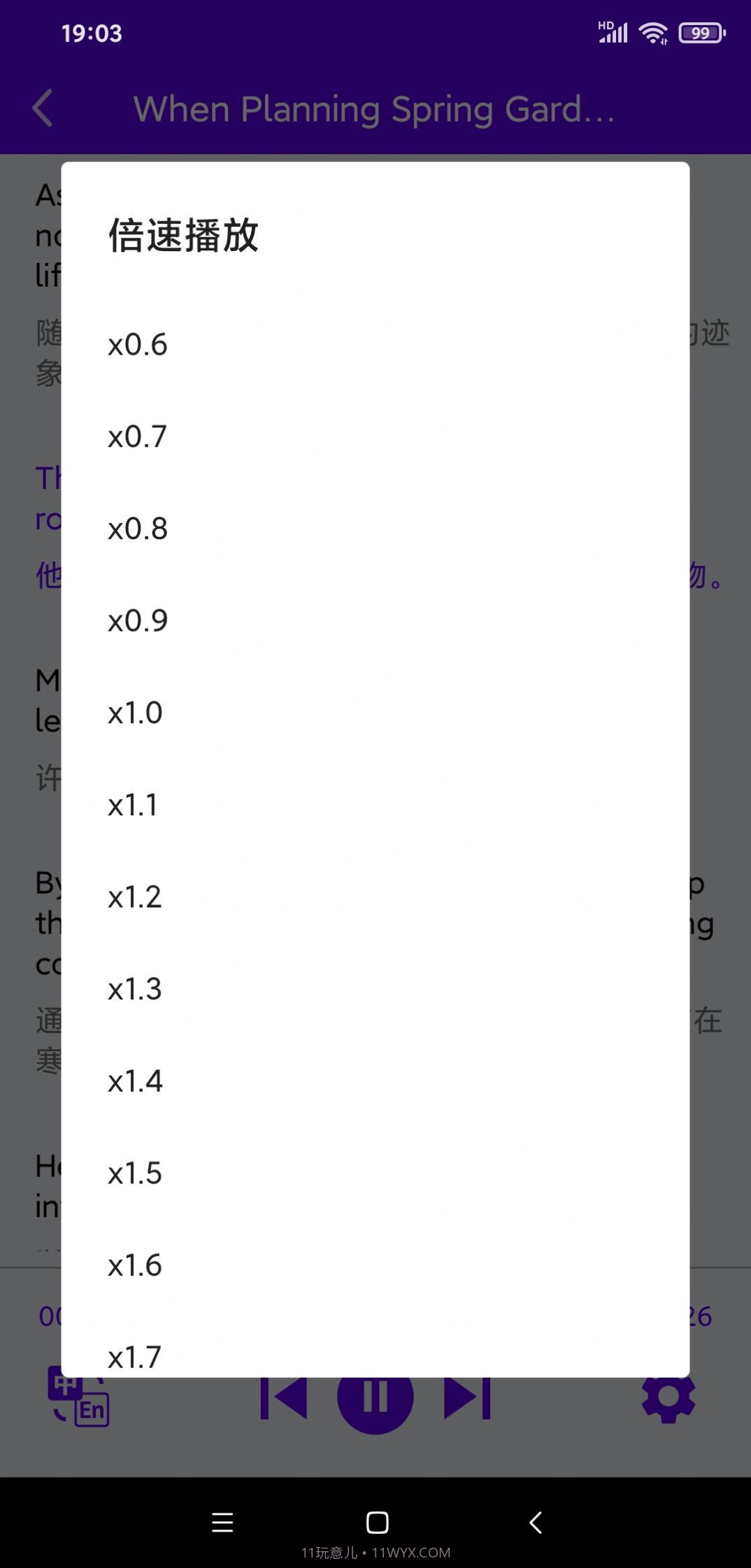This screenshot has width=751, height=1568.
Task: Open Android recent apps button
Action: [222, 1523]
